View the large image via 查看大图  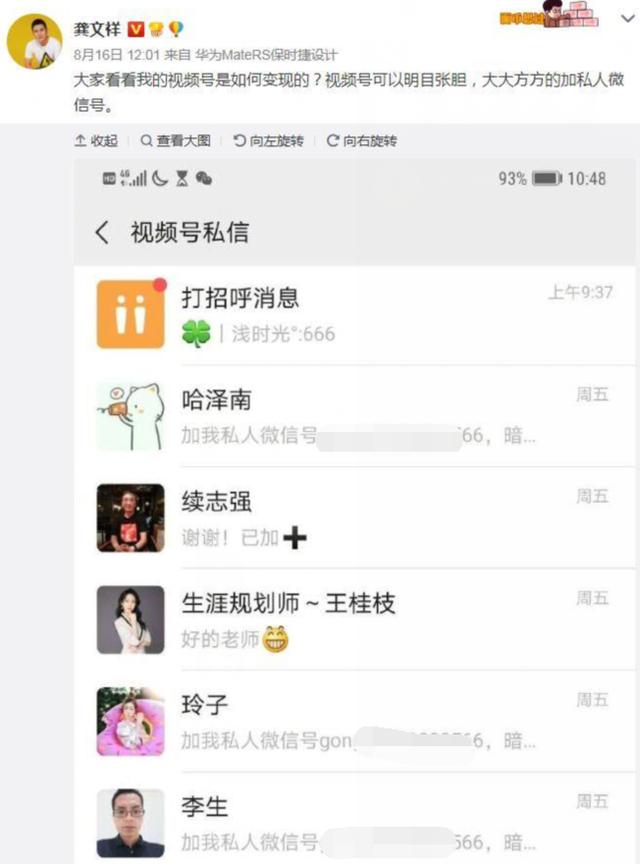pos(176,141)
